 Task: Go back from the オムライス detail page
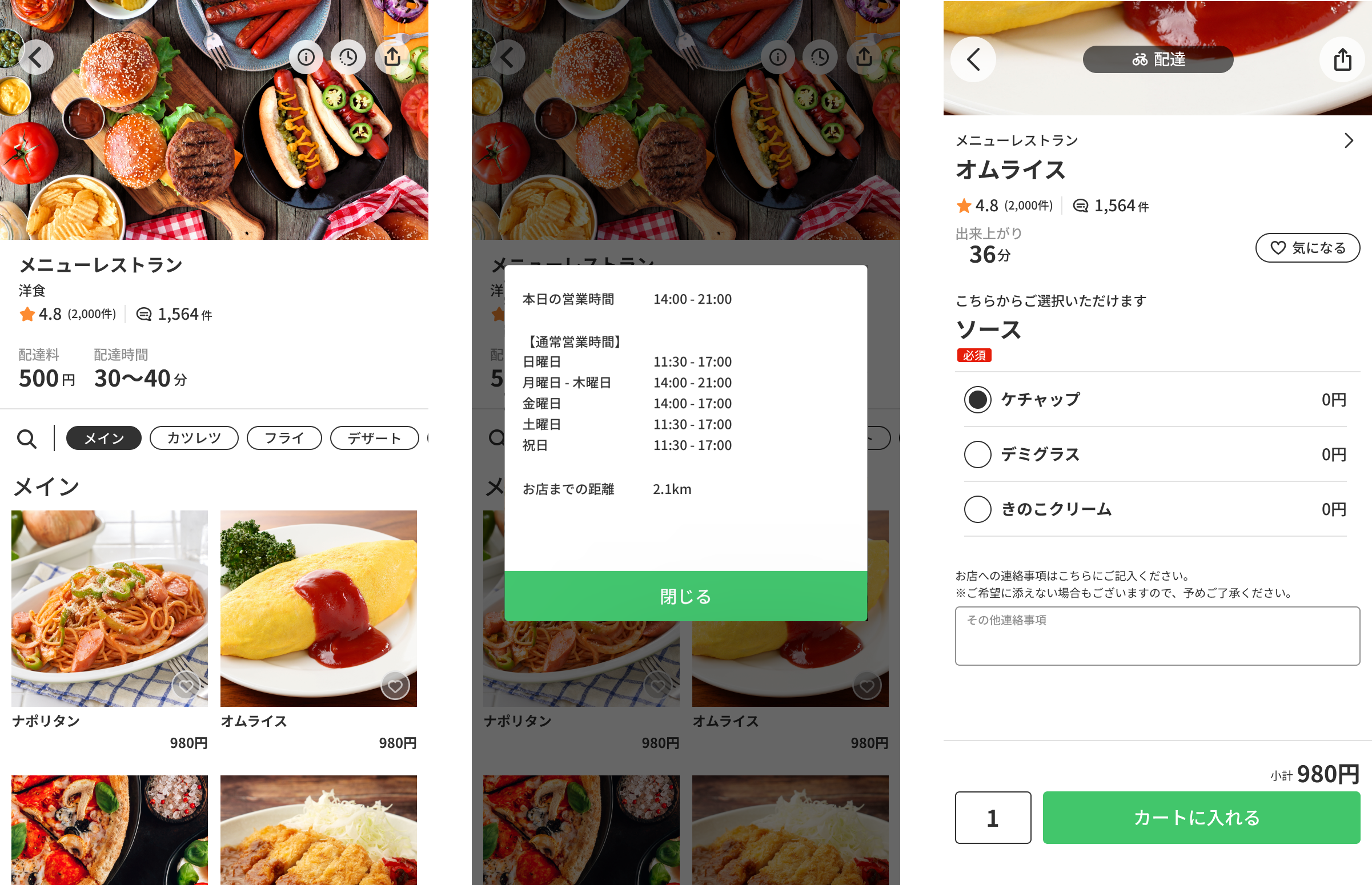(973, 59)
